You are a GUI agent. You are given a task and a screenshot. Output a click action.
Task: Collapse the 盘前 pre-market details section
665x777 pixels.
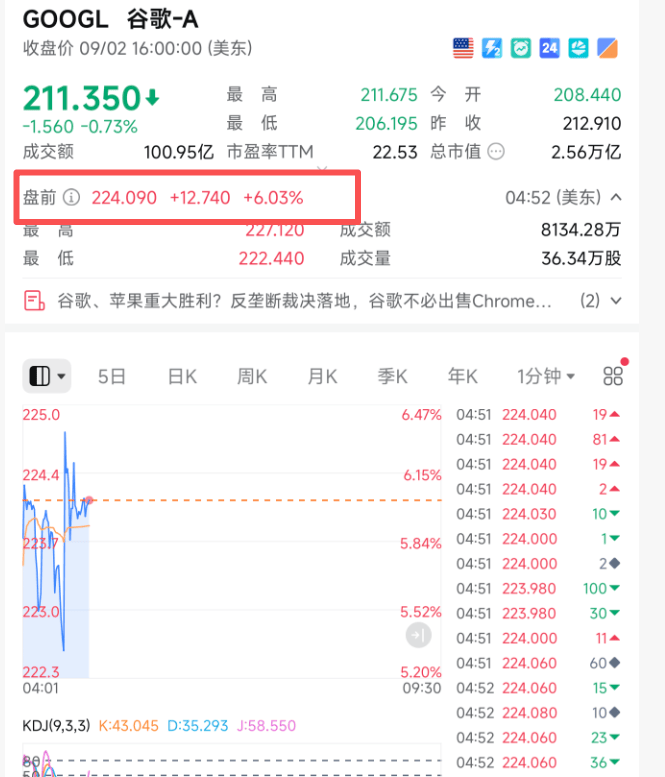coord(616,198)
